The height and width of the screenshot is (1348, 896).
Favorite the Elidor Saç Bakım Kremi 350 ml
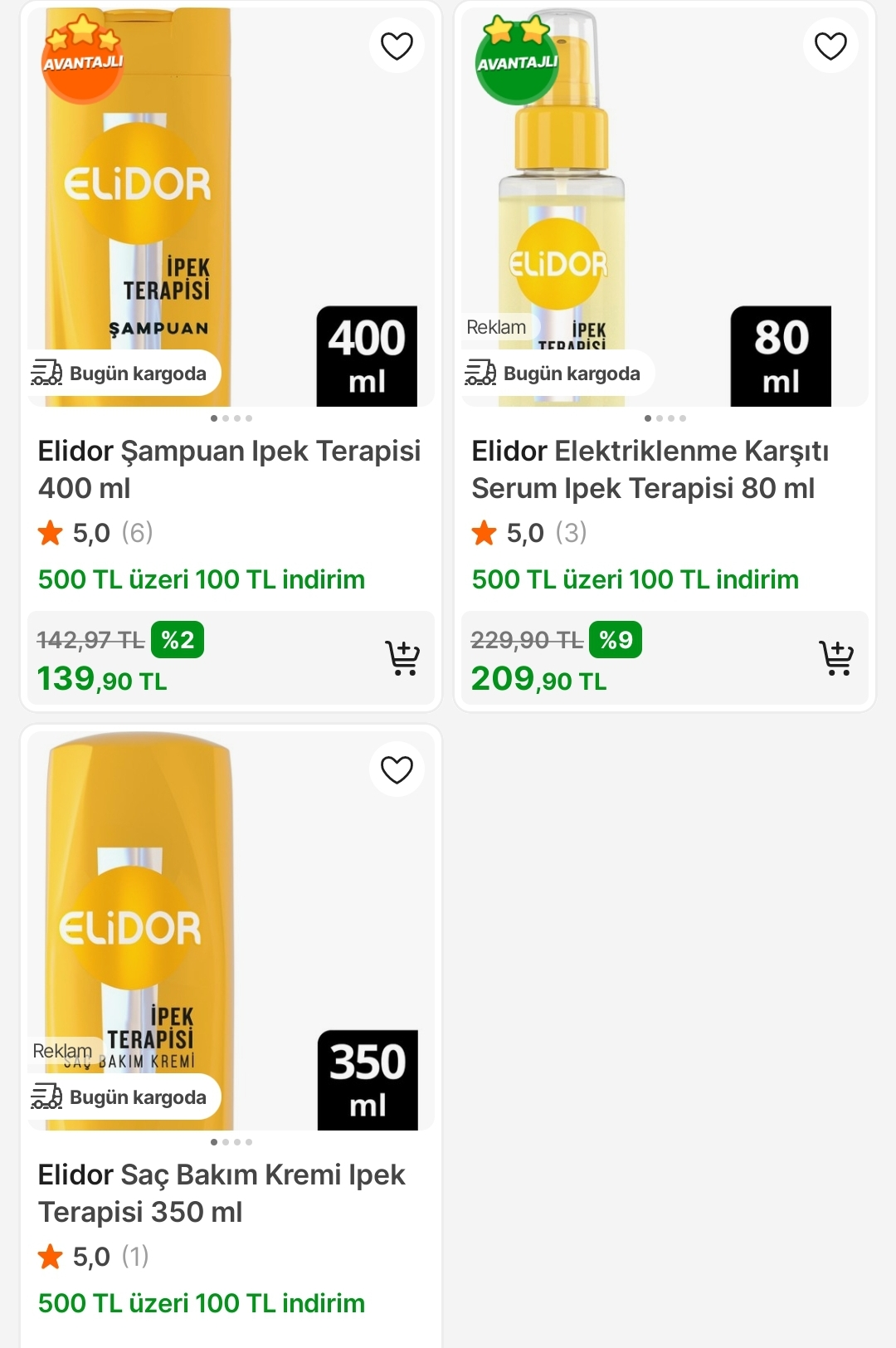[397, 769]
